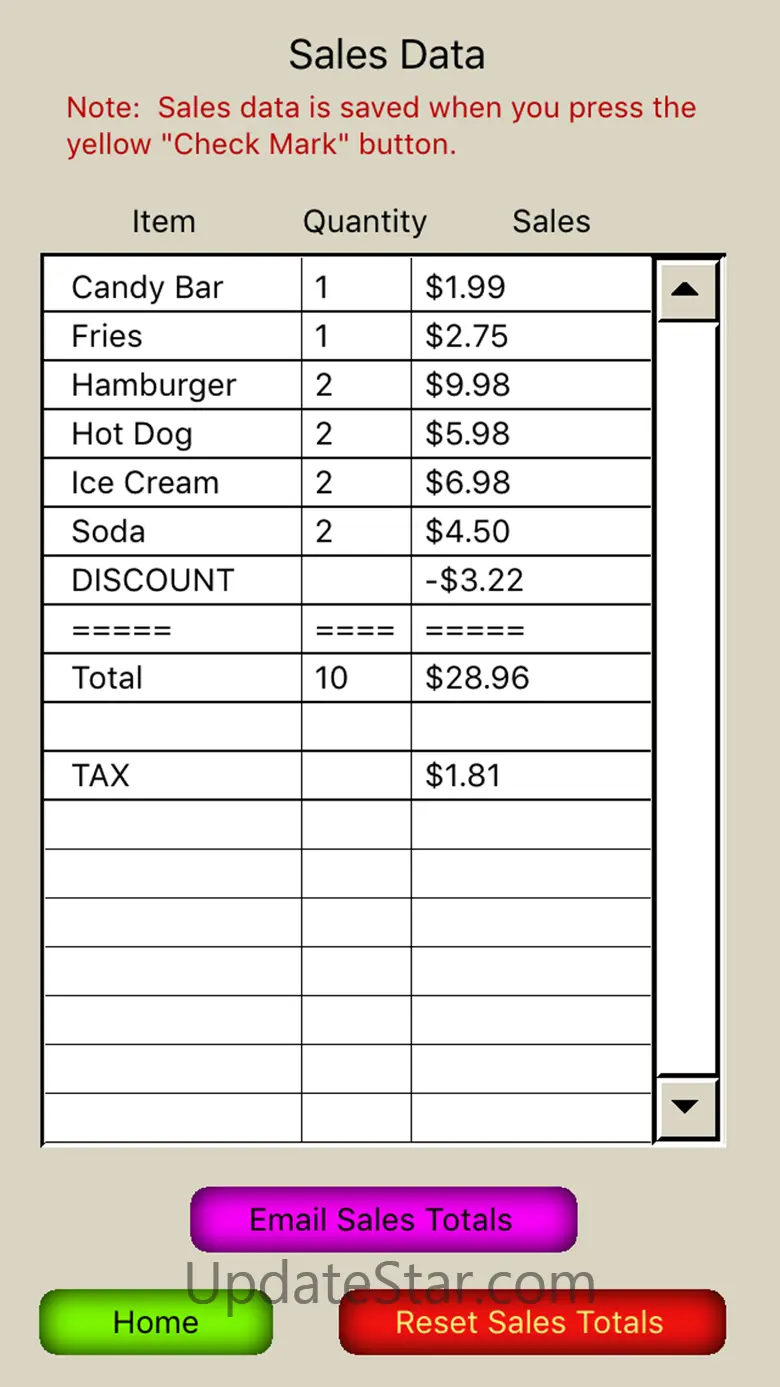Go to the Home screen
This screenshot has height=1387, width=780.
pos(156,1322)
